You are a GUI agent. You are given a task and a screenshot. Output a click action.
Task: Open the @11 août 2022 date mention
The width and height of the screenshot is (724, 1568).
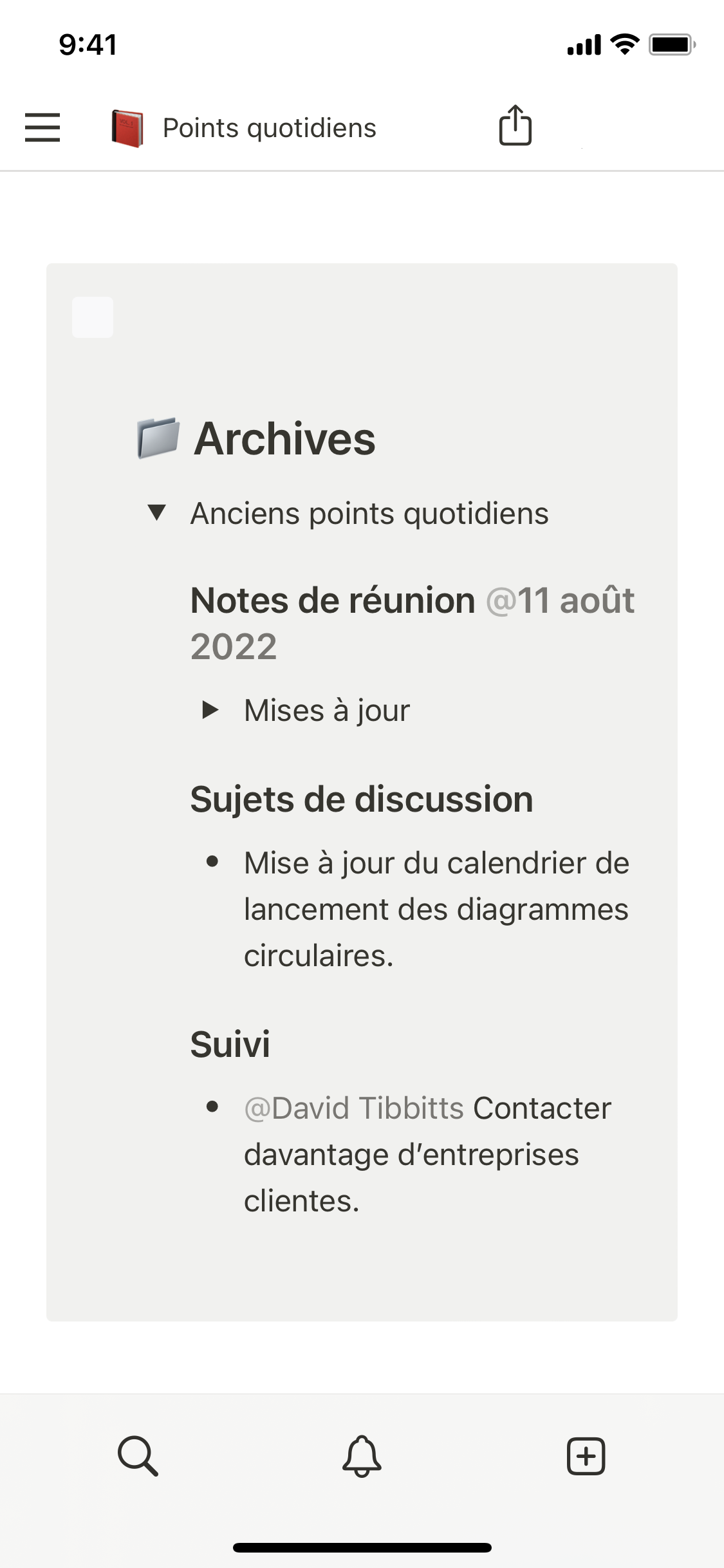pos(560,601)
